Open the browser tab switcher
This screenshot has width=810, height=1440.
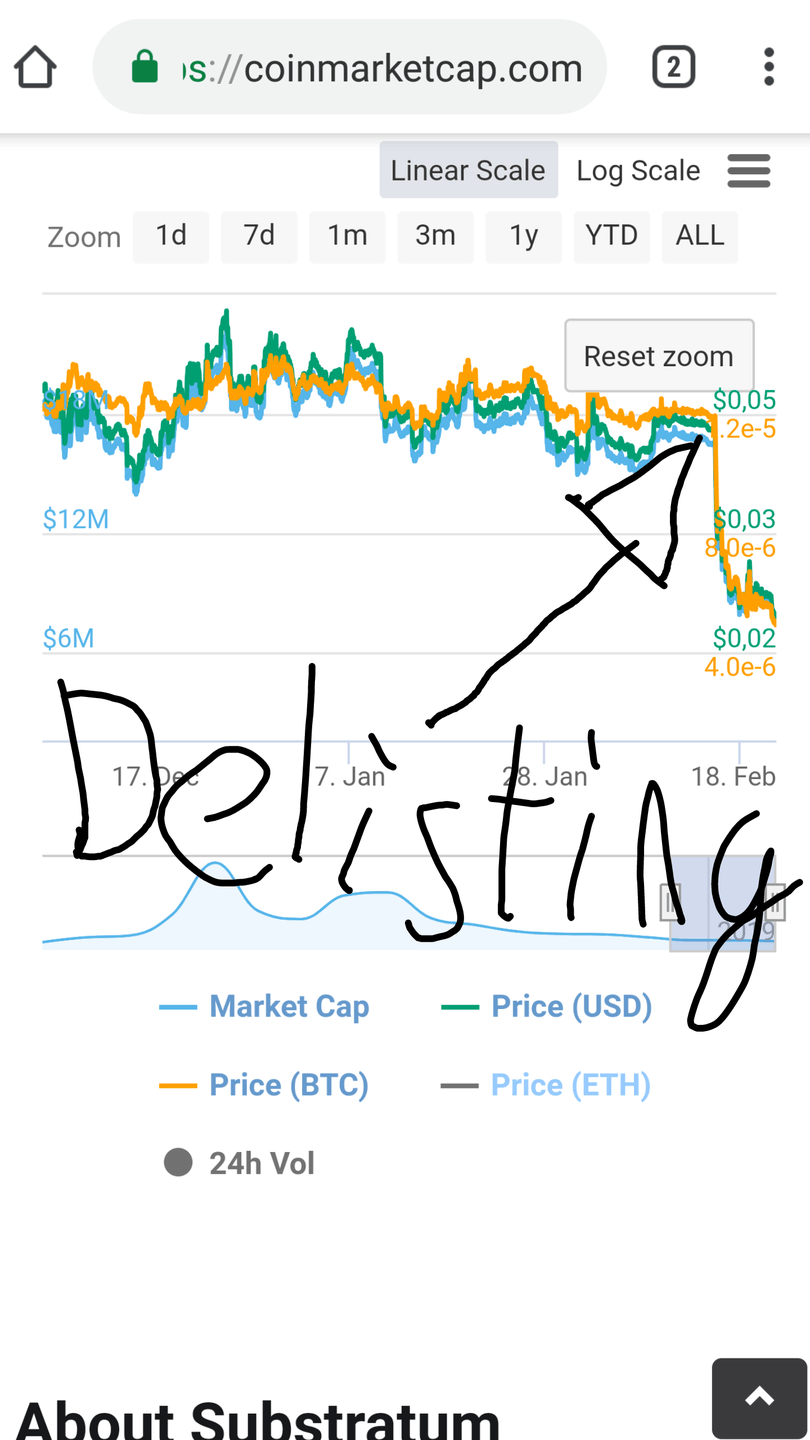(x=673, y=68)
